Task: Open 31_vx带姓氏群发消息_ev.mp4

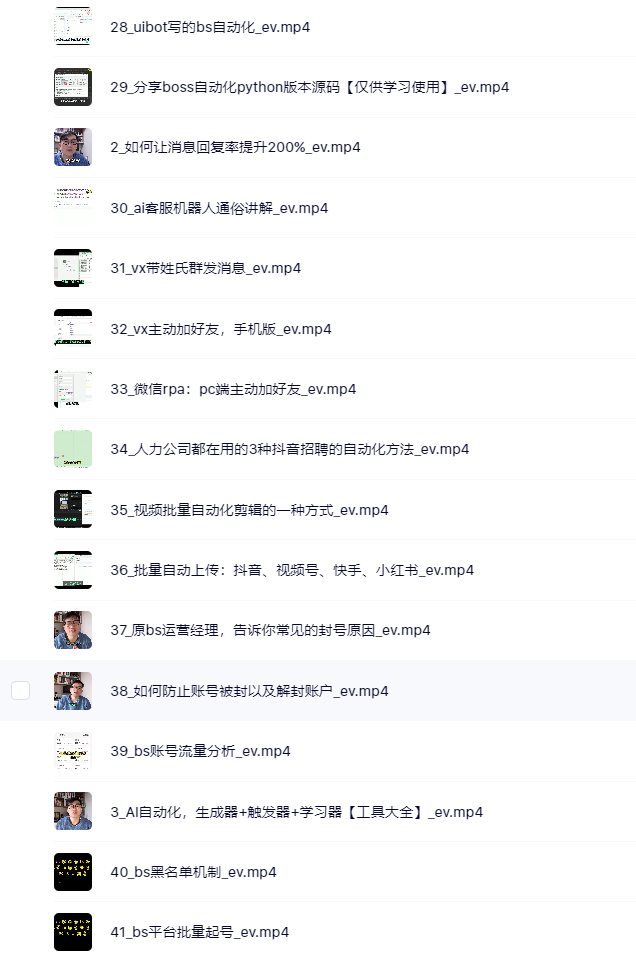Action: point(205,268)
